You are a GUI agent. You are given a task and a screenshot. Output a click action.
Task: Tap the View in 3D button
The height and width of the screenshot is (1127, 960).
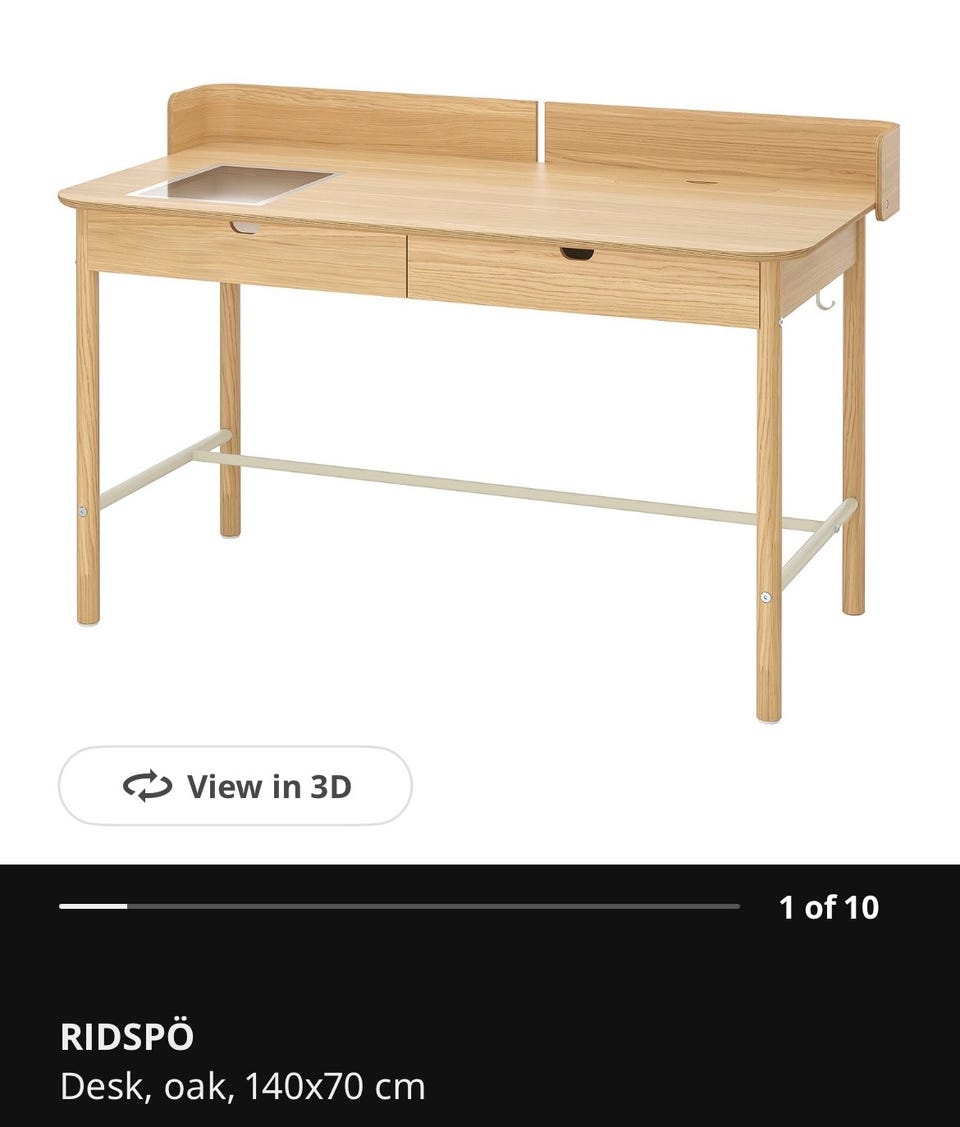235,786
